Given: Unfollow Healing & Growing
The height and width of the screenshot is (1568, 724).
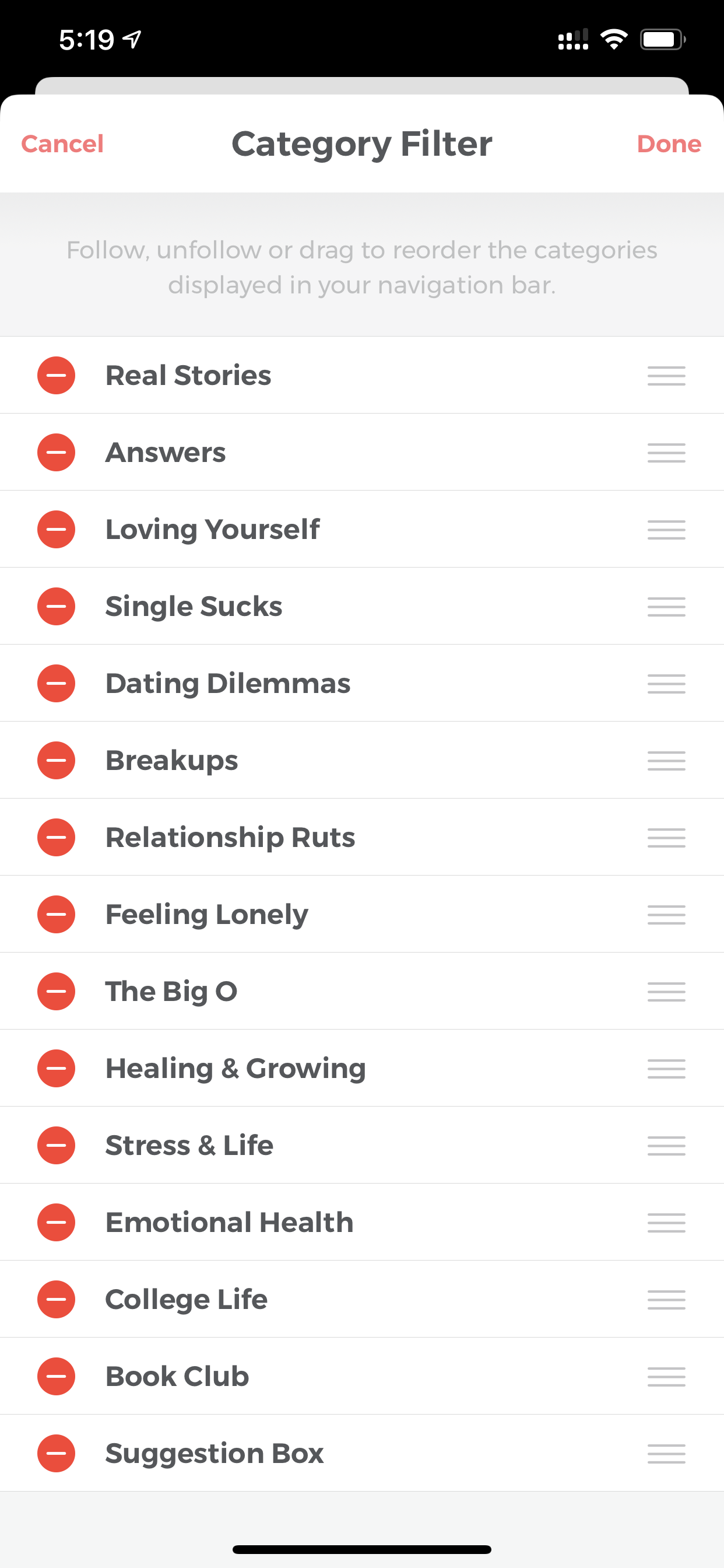Looking at the screenshot, I should pyautogui.click(x=56, y=1068).
